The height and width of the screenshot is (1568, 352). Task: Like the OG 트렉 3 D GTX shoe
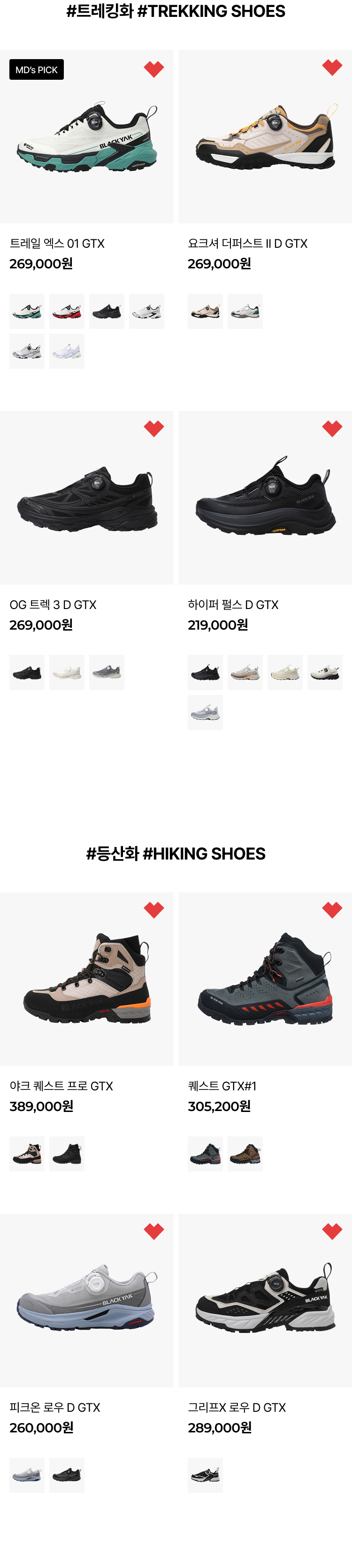153,428
